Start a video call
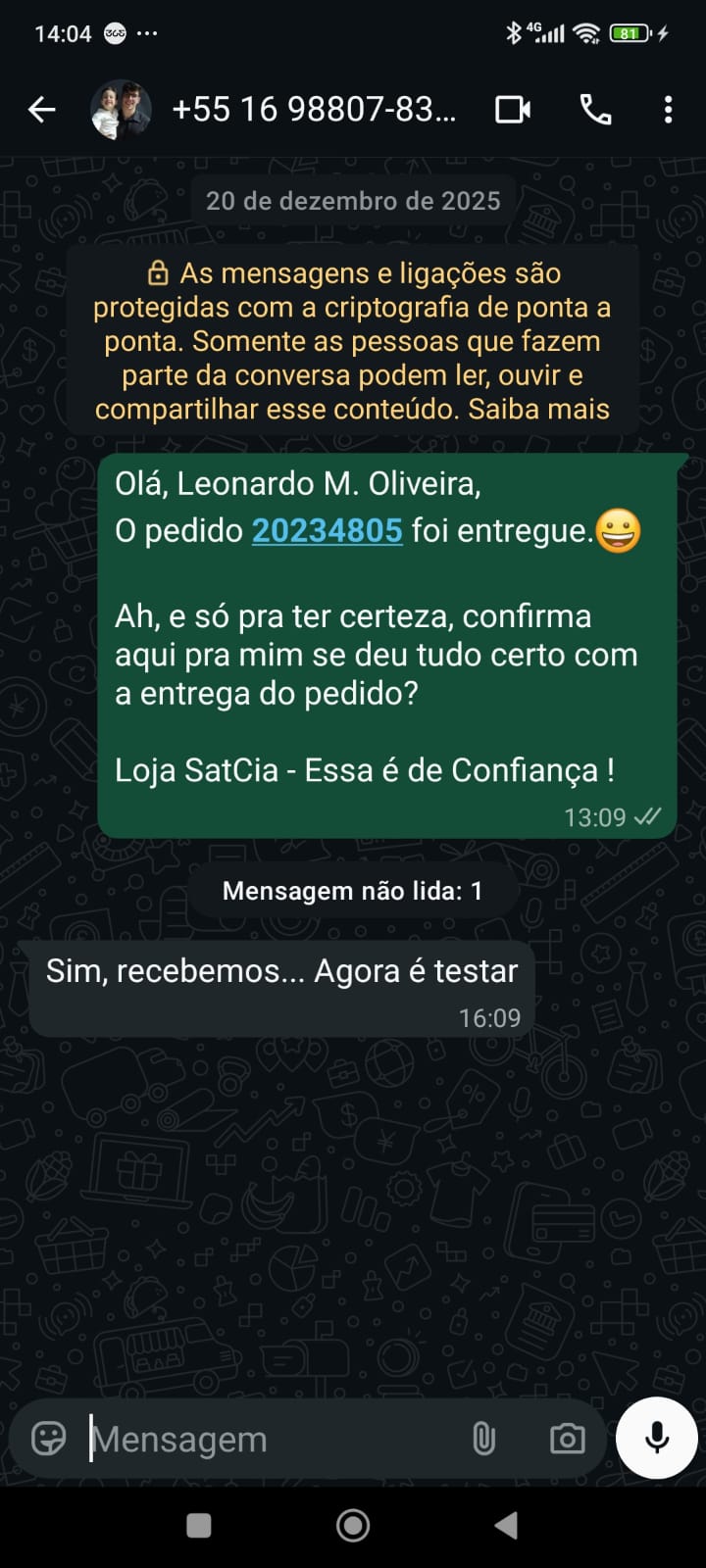Image resolution: width=706 pixels, height=1568 pixels. [x=512, y=110]
